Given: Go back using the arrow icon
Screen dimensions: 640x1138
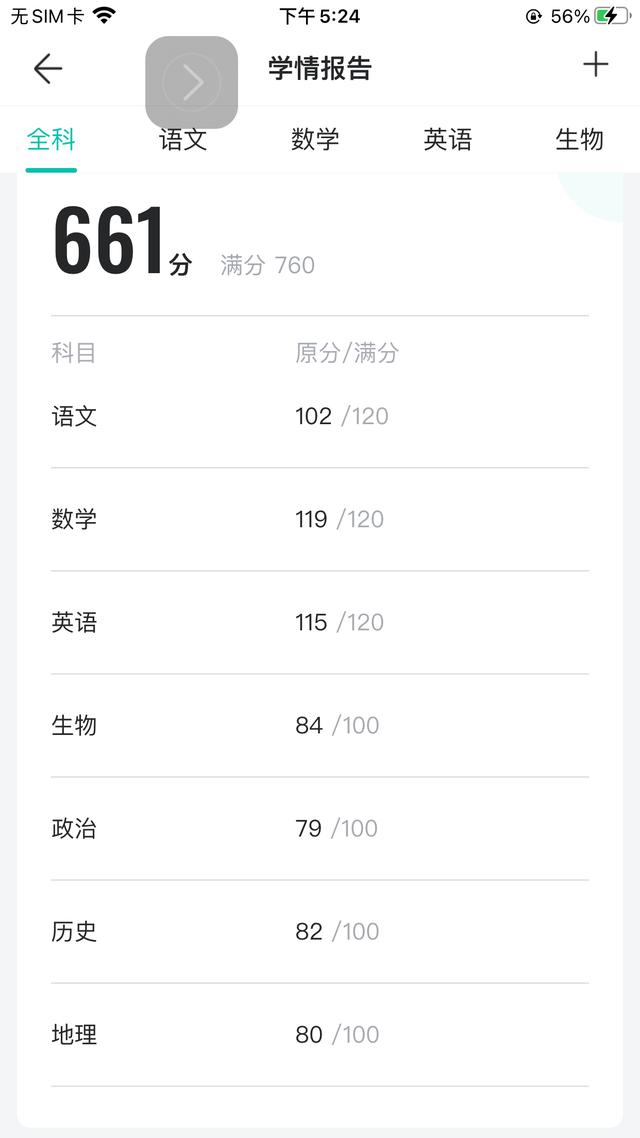Looking at the screenshot, I should [x=48, y=69].
